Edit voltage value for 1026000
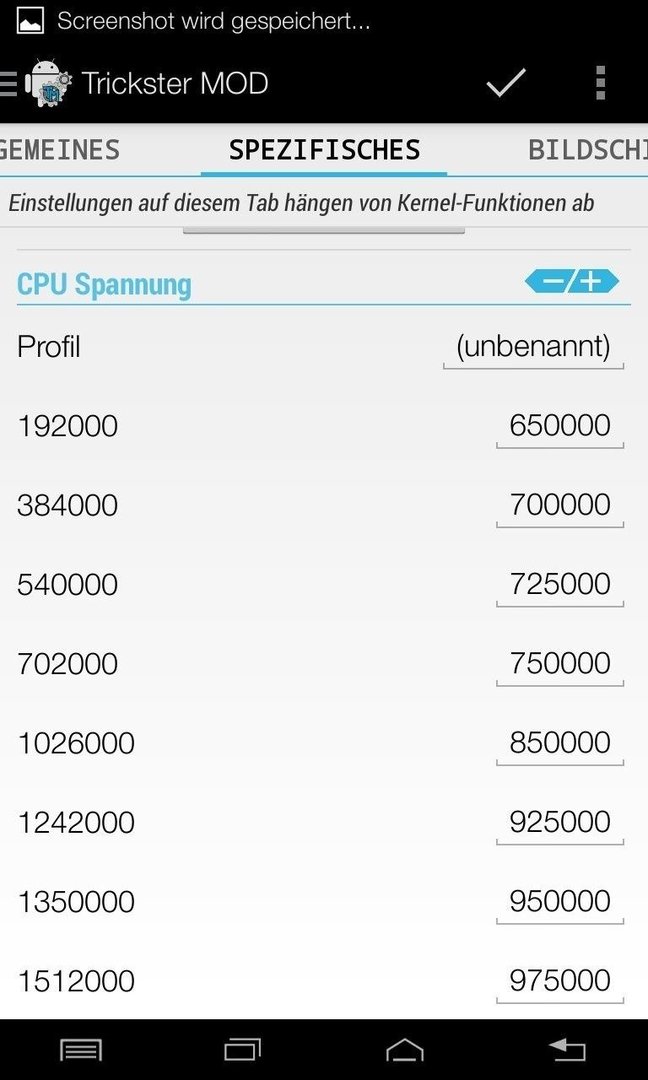Viewport: 648px width, 1080px height. [x=560, y=743]
